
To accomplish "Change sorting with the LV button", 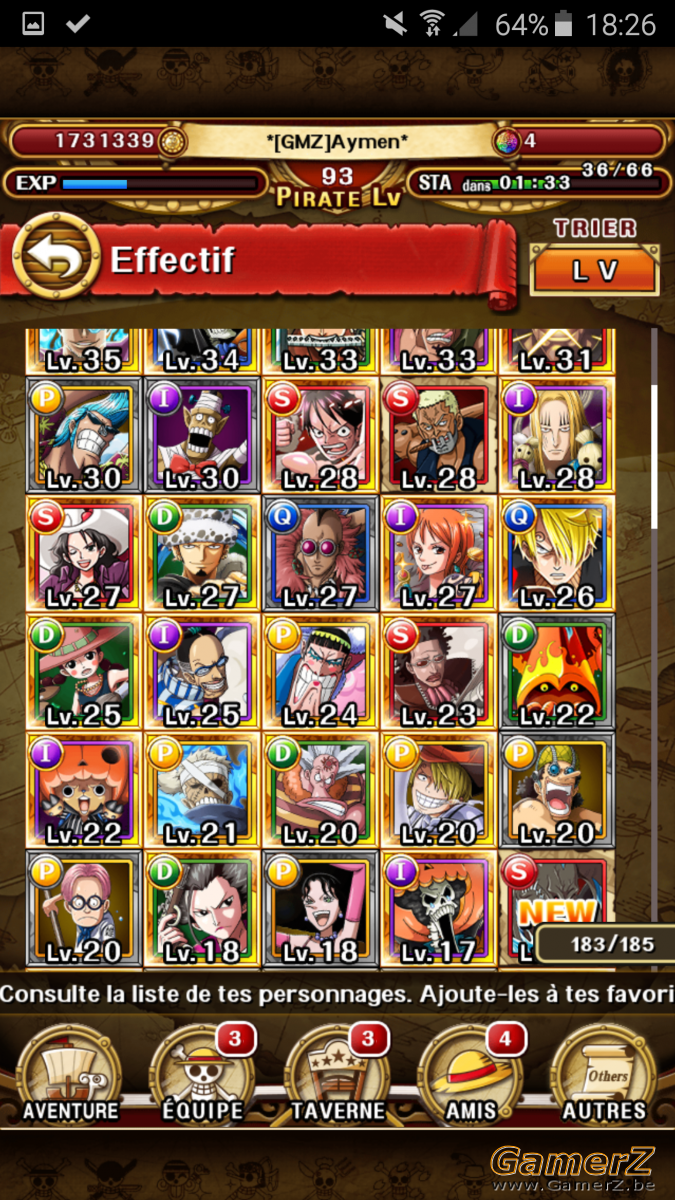I will click(x=594, y=269).
